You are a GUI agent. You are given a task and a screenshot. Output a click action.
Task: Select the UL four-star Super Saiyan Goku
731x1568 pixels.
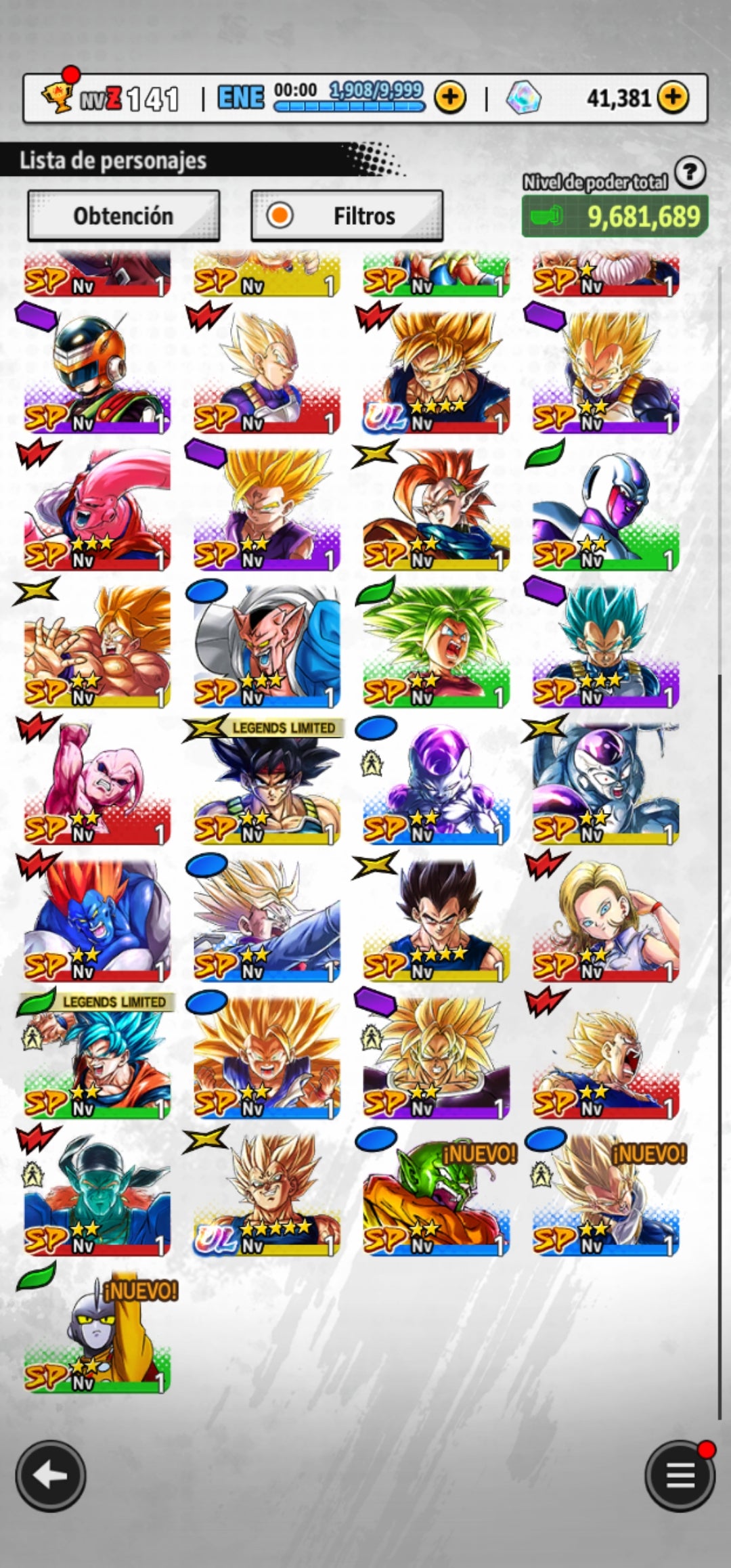pos(436,371)
